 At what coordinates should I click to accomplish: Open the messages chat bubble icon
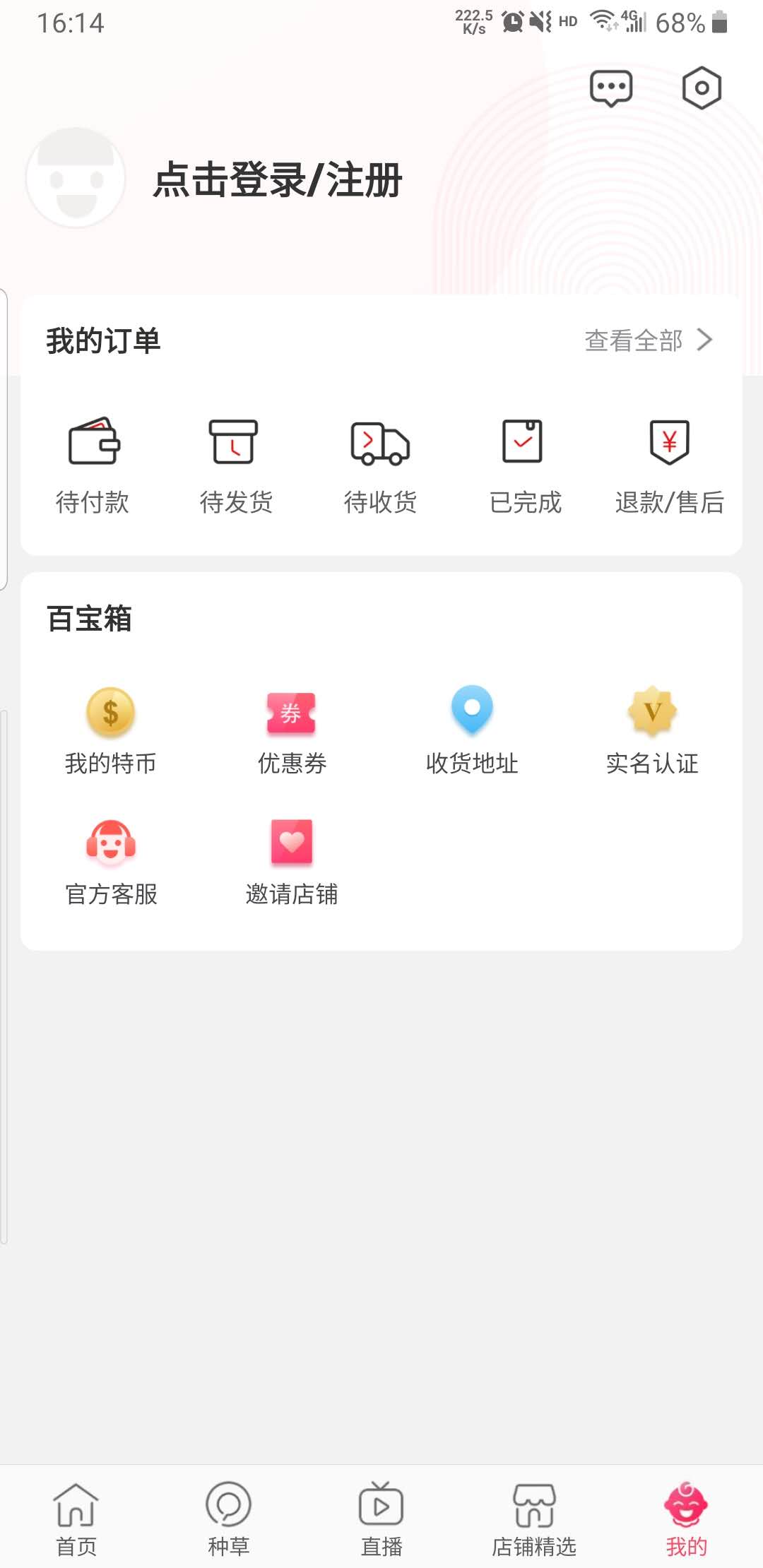coord(611,88)
